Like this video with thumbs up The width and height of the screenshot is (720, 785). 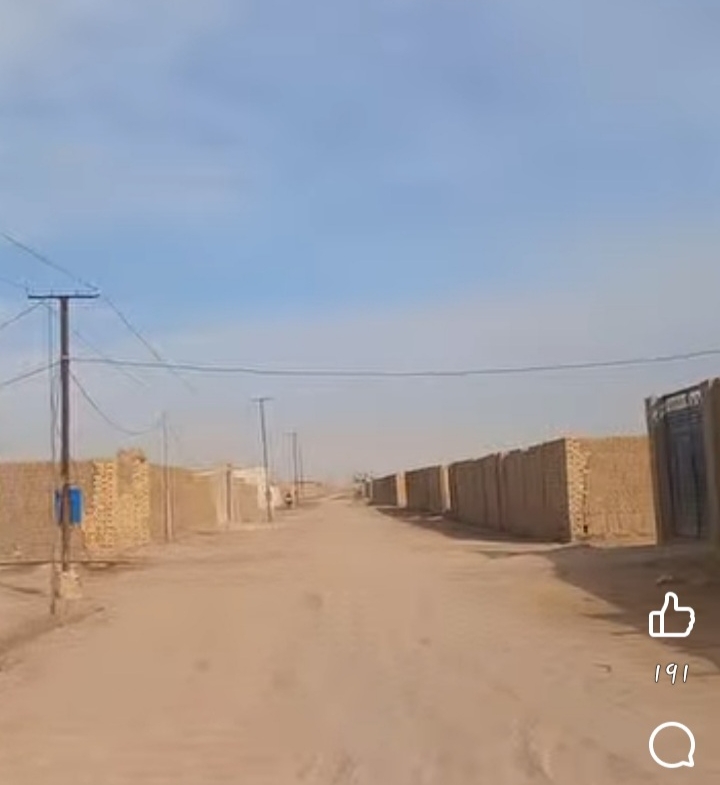point(671,615)
